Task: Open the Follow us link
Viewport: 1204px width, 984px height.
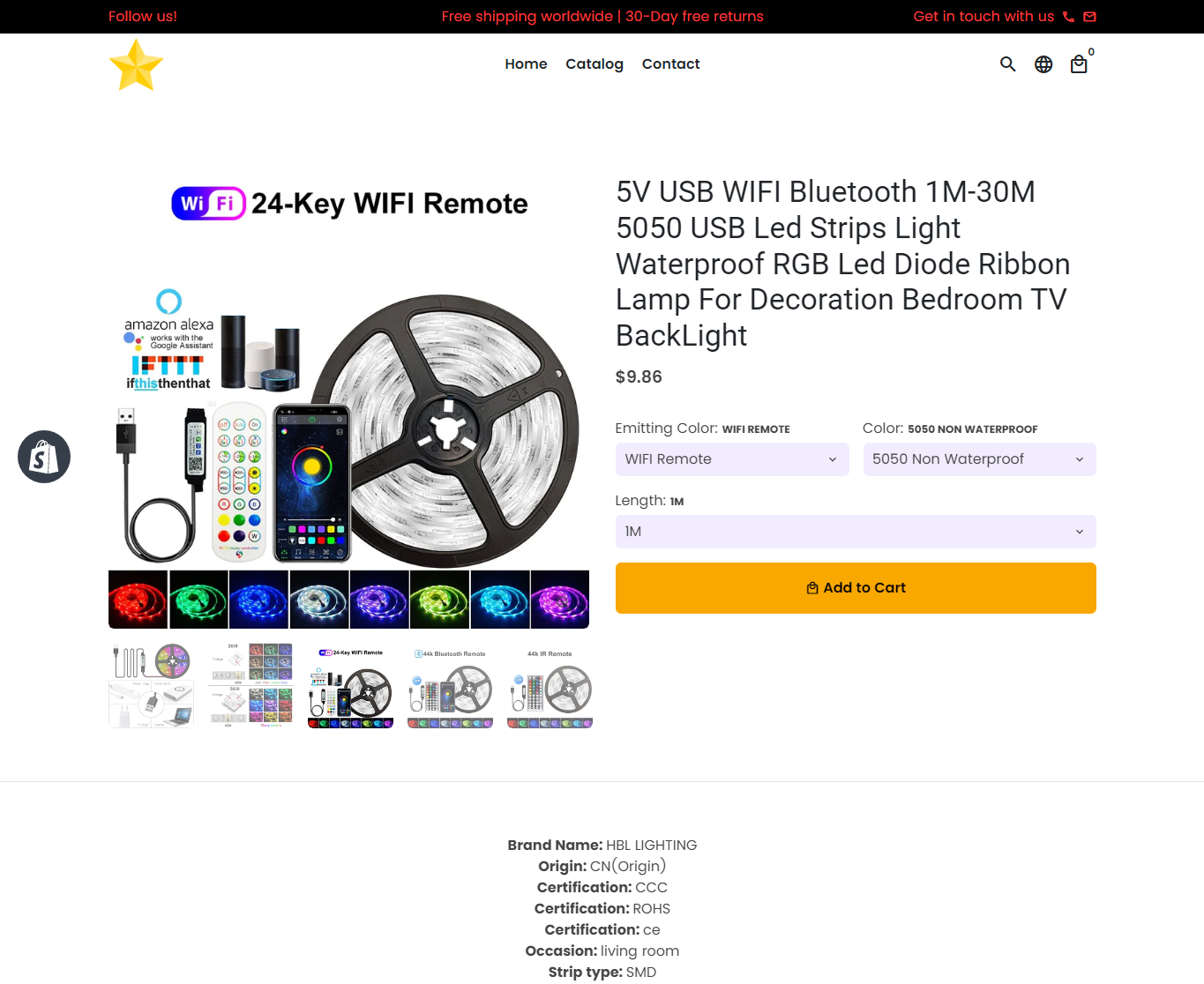Action: pyautogui.click(x=143, y=17)
